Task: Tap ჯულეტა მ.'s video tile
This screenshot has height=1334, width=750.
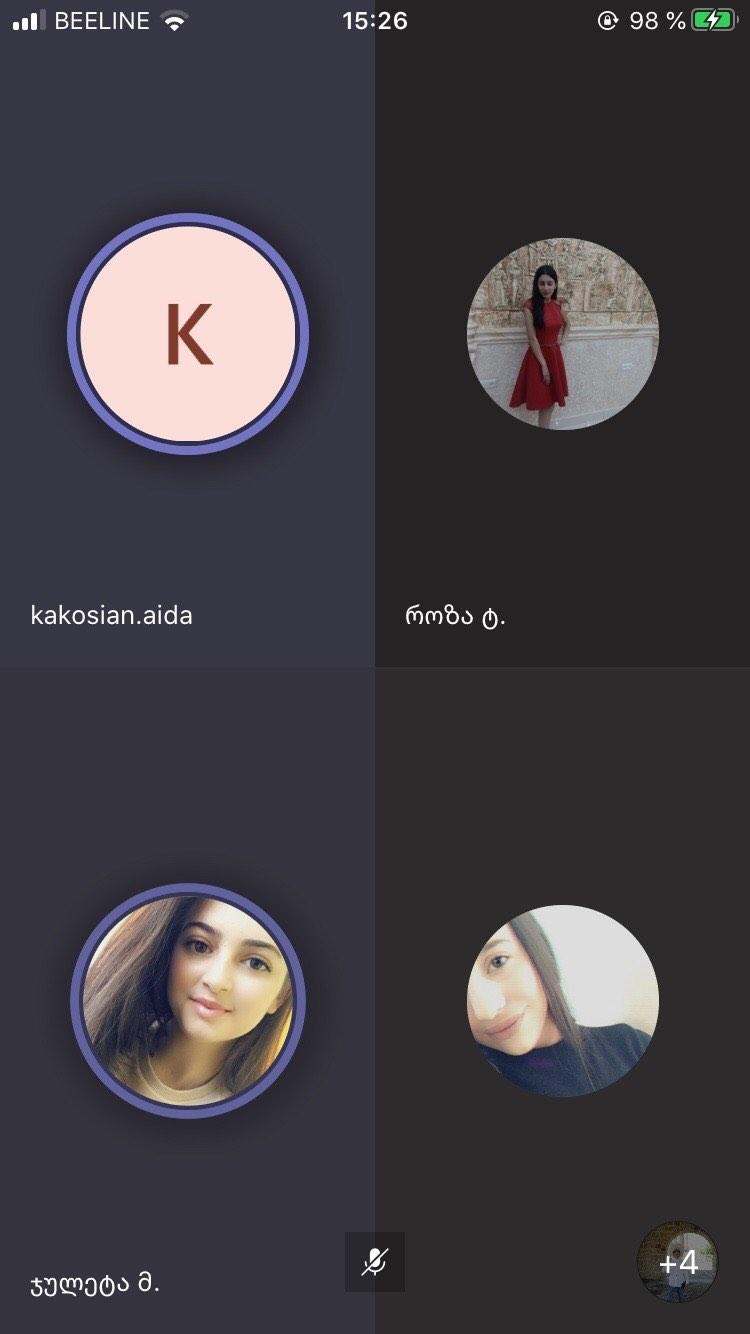Action: pyautogui.click(x=187, y=1000)
